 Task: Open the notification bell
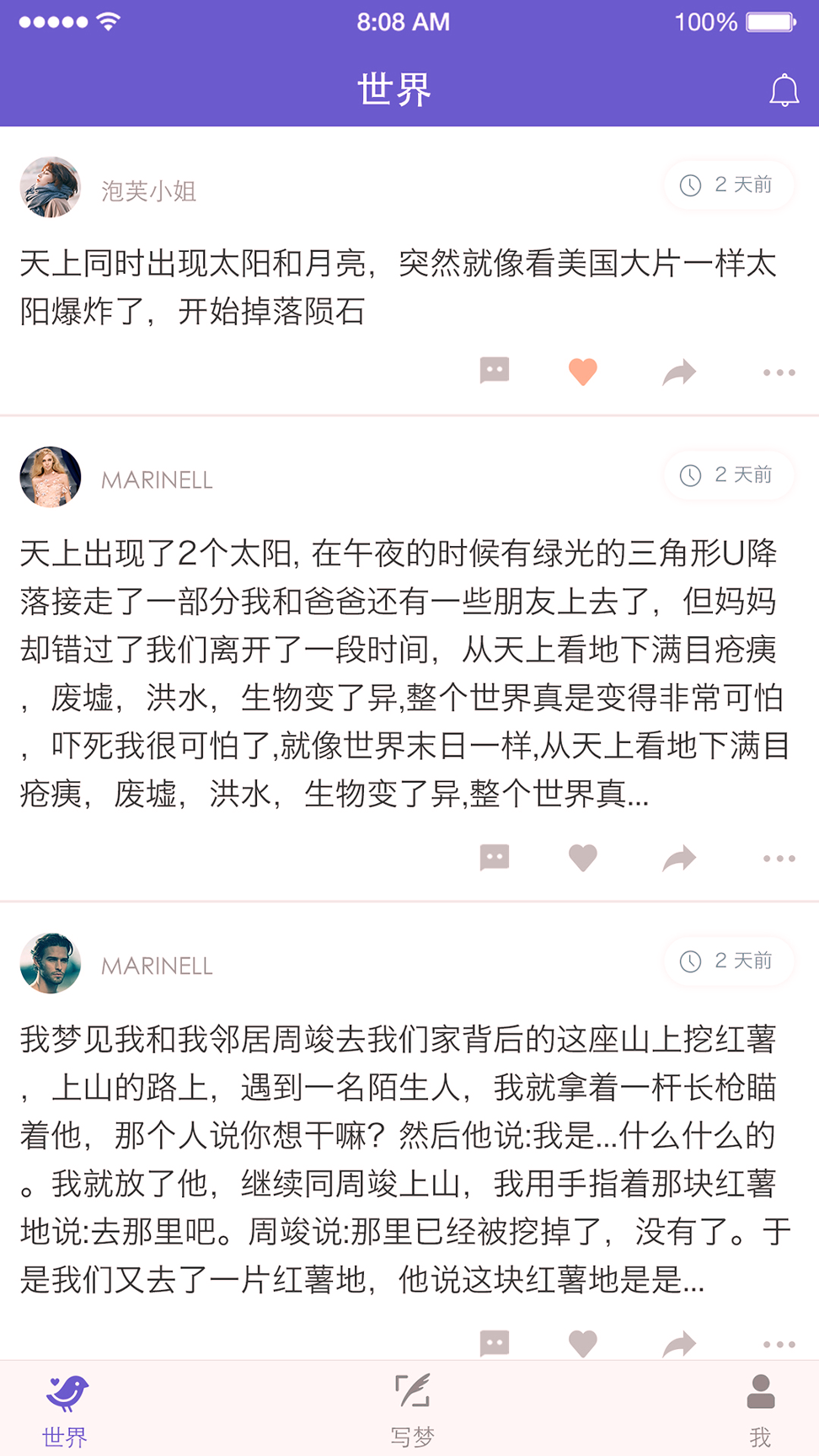click(784, 88)
